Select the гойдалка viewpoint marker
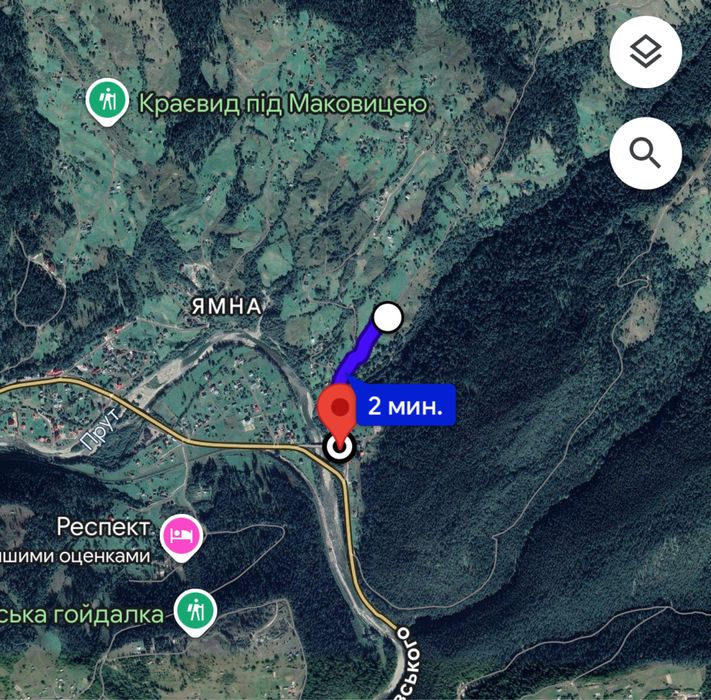This screenshot has width=711, height=700. [194, 607]
